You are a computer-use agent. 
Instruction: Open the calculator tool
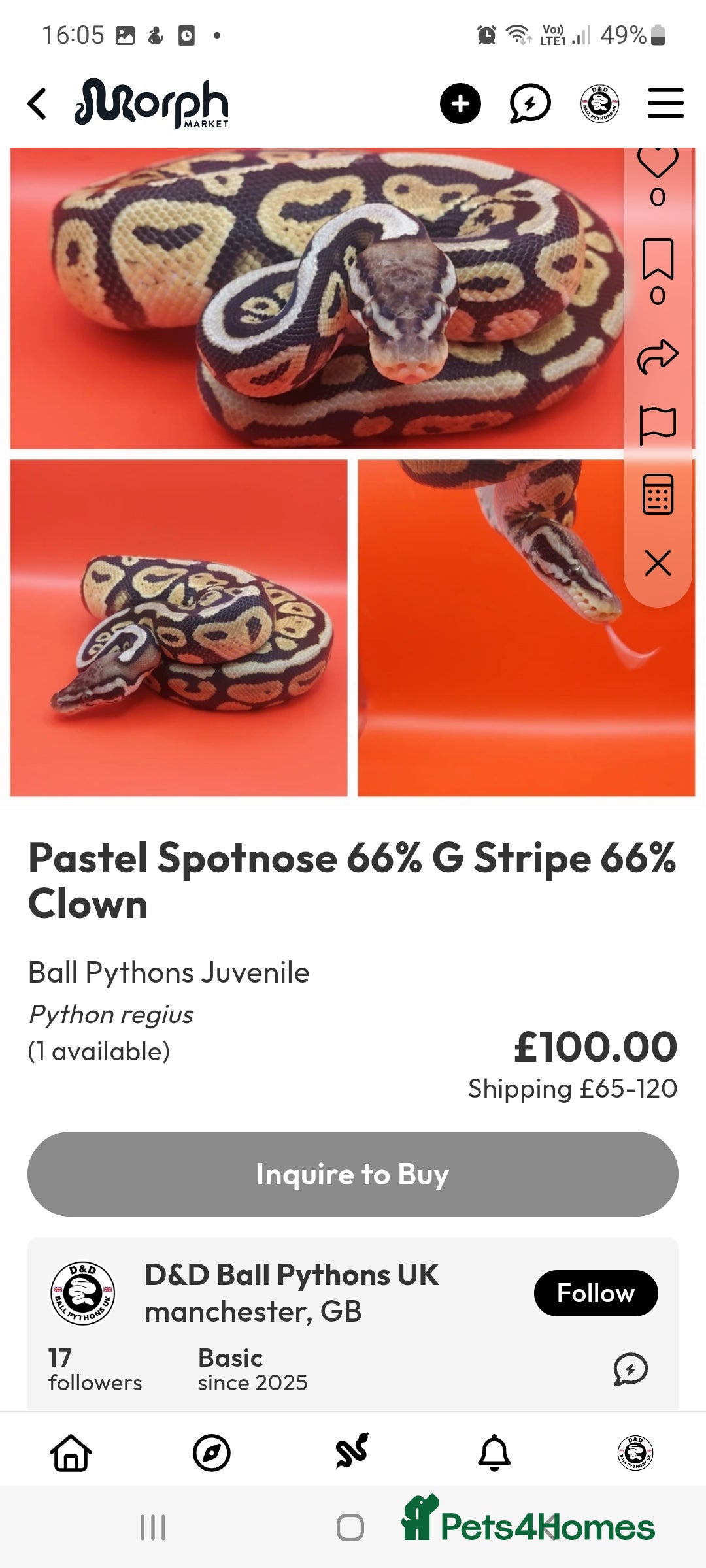pos(658,495)
